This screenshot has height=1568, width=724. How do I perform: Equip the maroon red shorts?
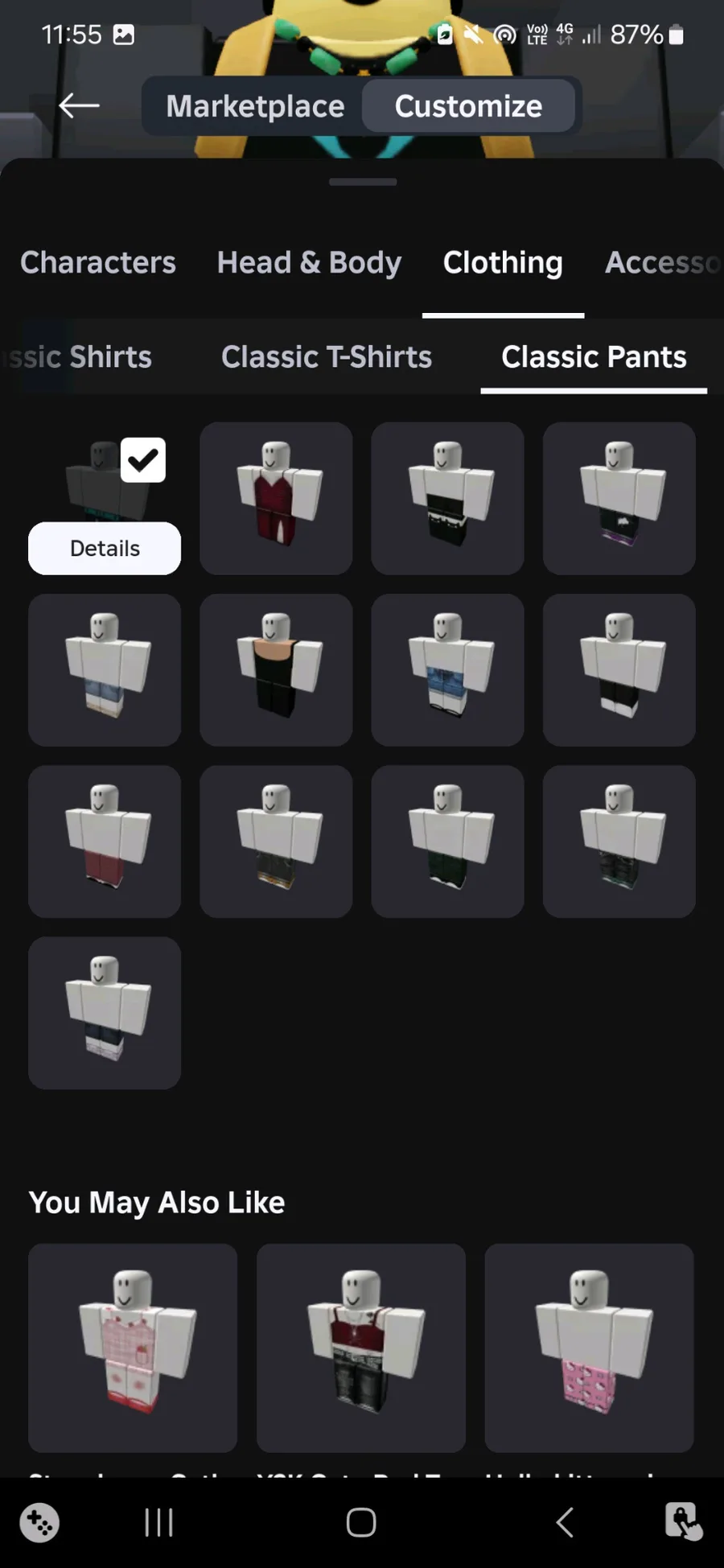coord(105,842)
